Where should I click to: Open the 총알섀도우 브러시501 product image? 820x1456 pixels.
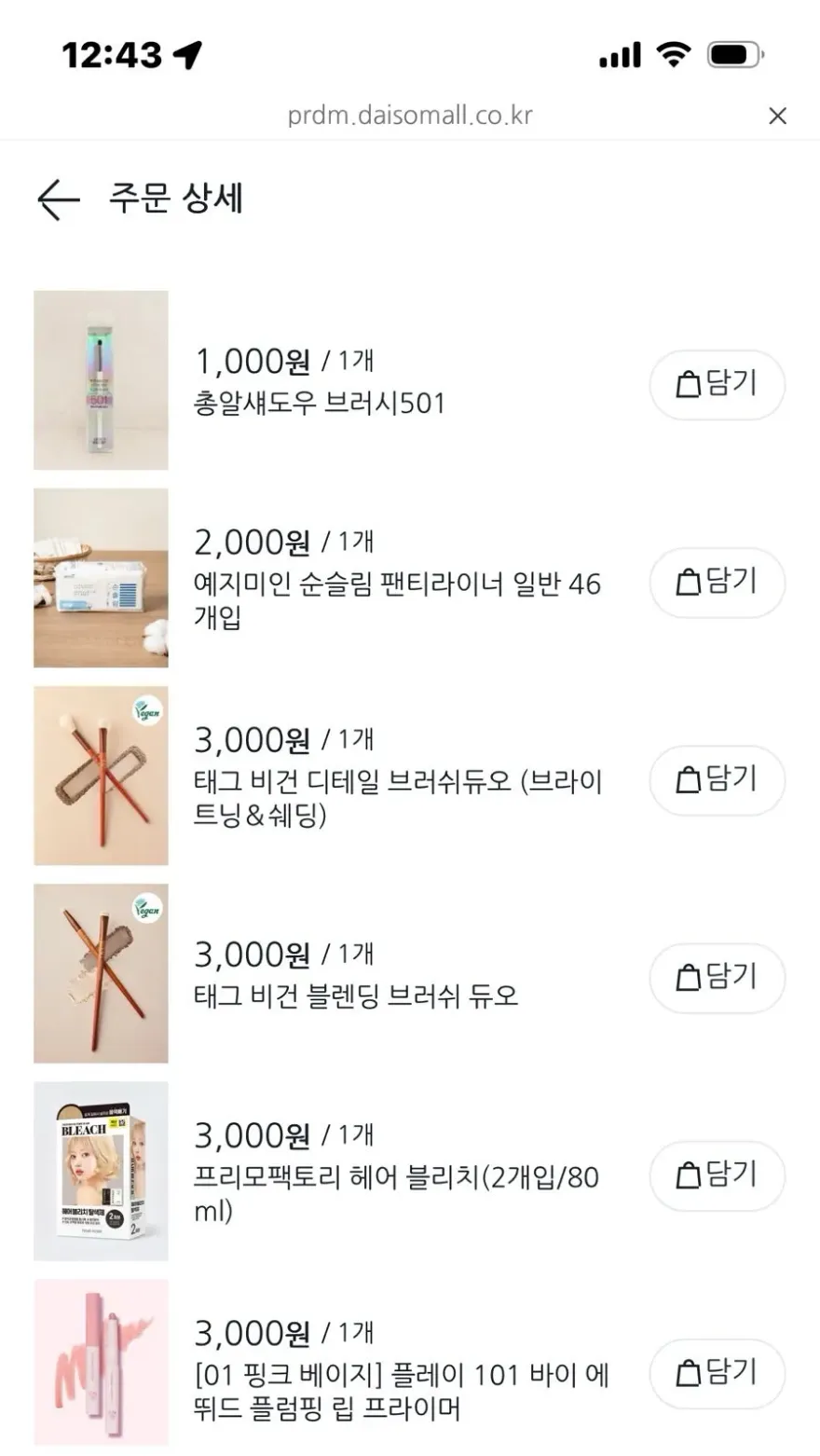[101, 380]
